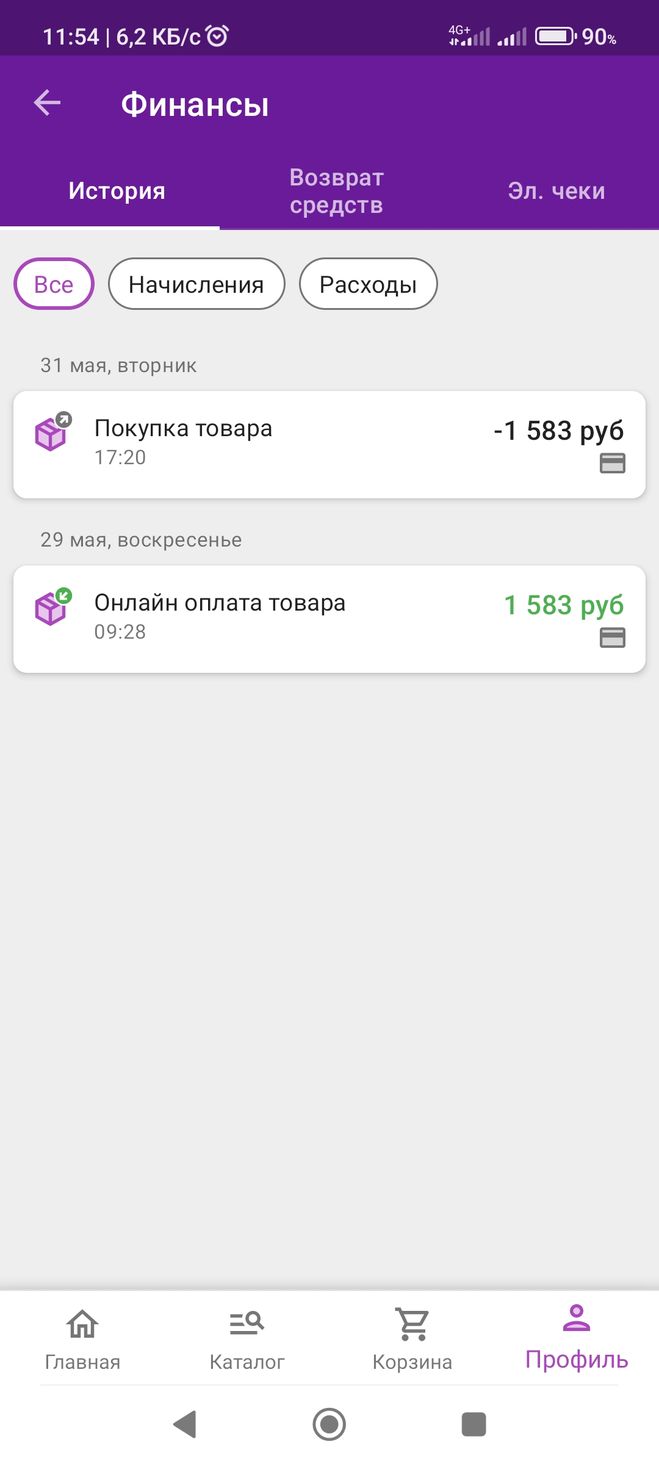
Task: Show only Расходы transactions
Action: click(368, 284)
